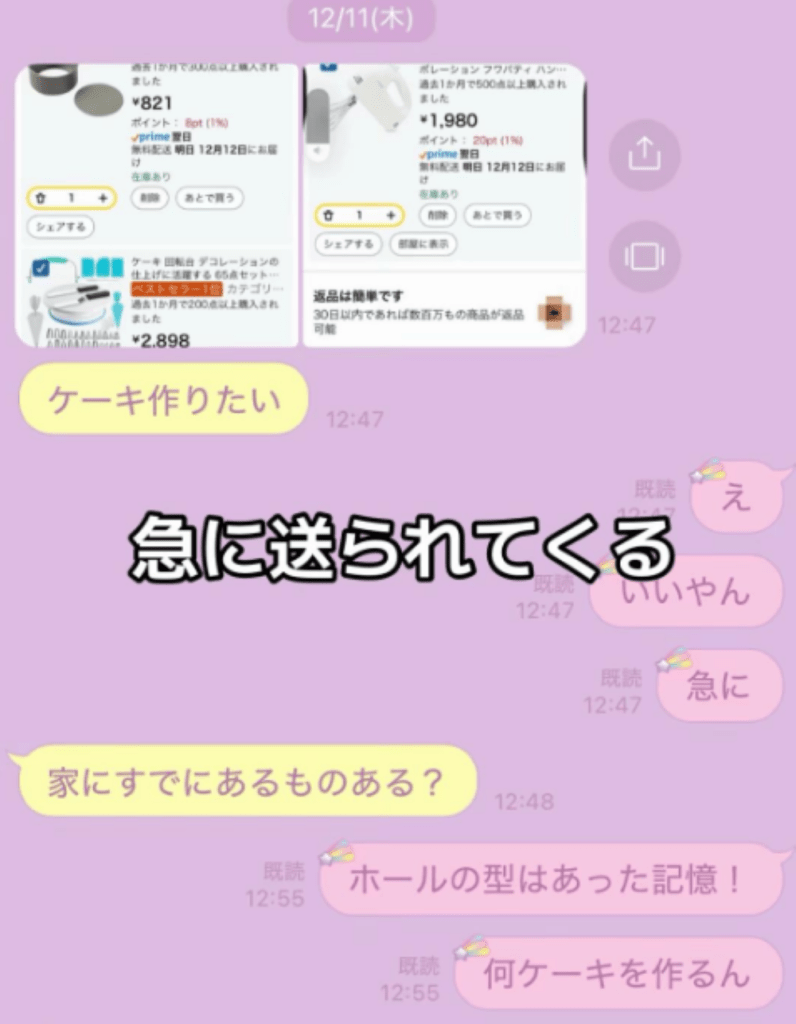The width and height of the screenshot is (796, 1024).
Task: Open the left Amazon cart screenshot image
Action: [156, 205]
